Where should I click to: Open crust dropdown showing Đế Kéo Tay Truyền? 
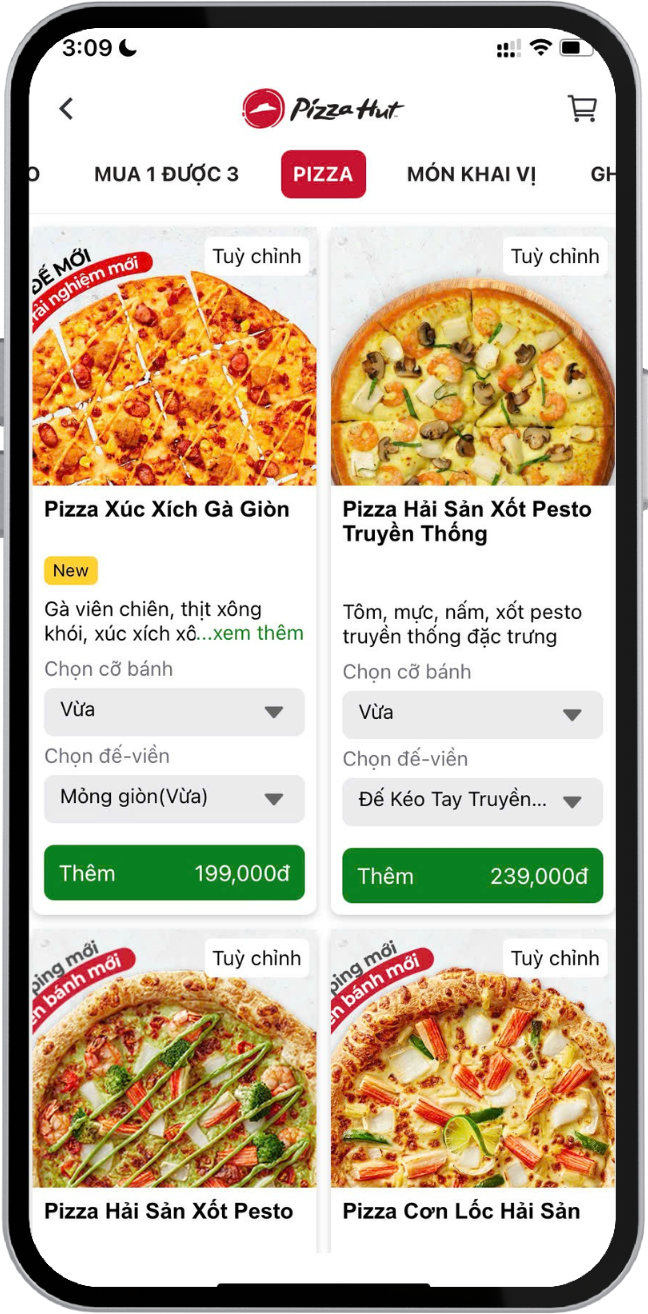click(x=472, y=801)
